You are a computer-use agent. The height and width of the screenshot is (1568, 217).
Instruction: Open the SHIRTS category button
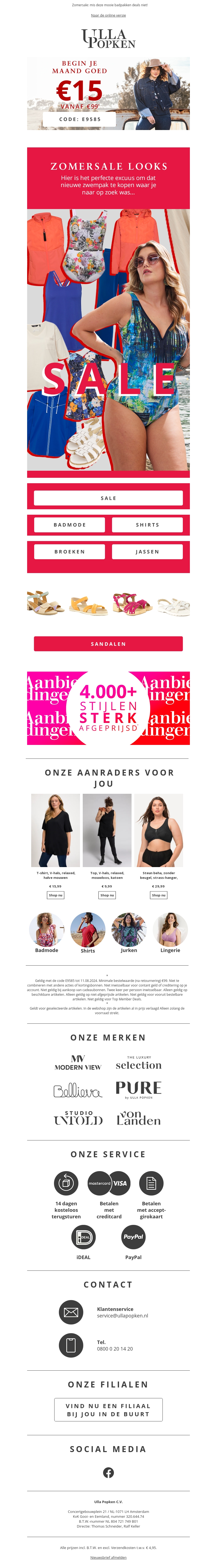point(147,525)
